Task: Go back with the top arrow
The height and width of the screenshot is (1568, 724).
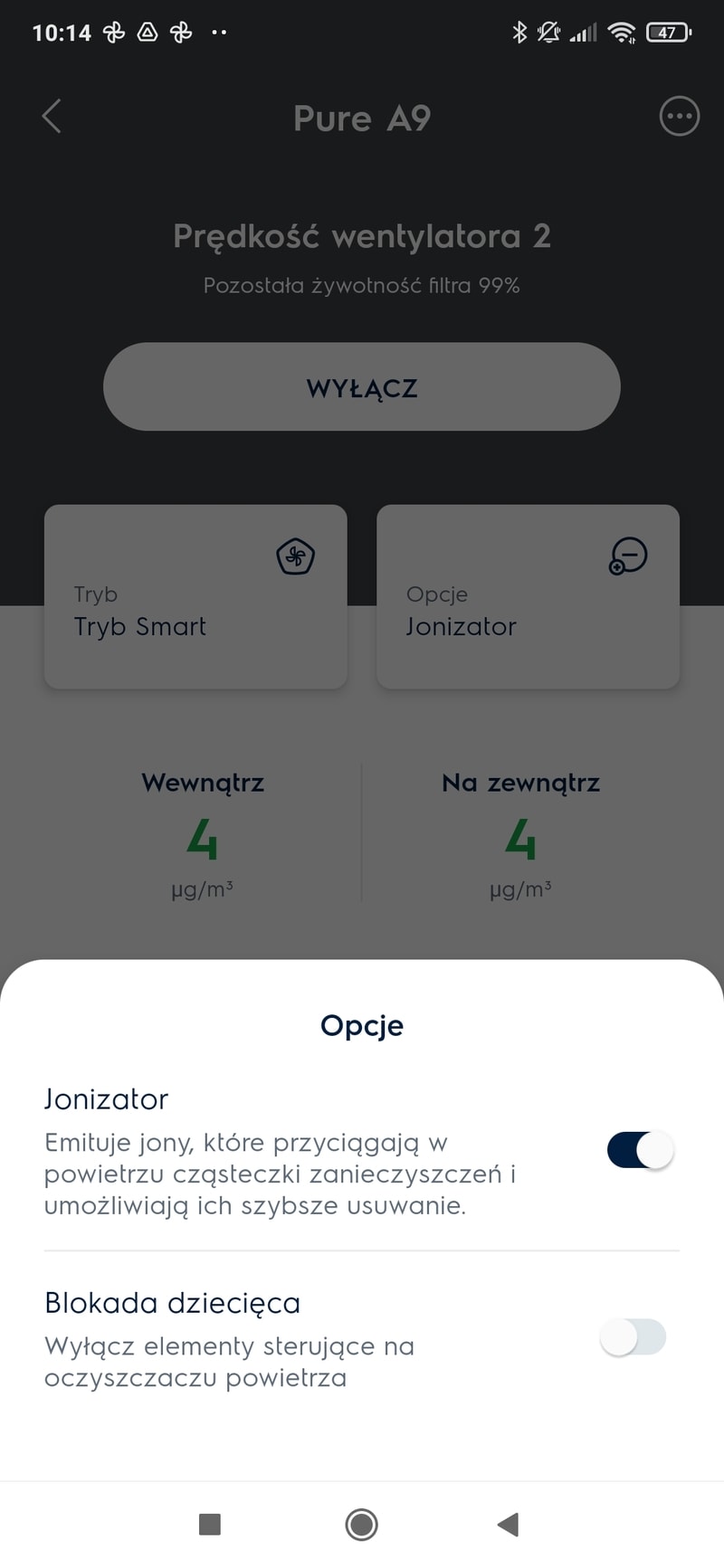Action: [x=52, y=117]
